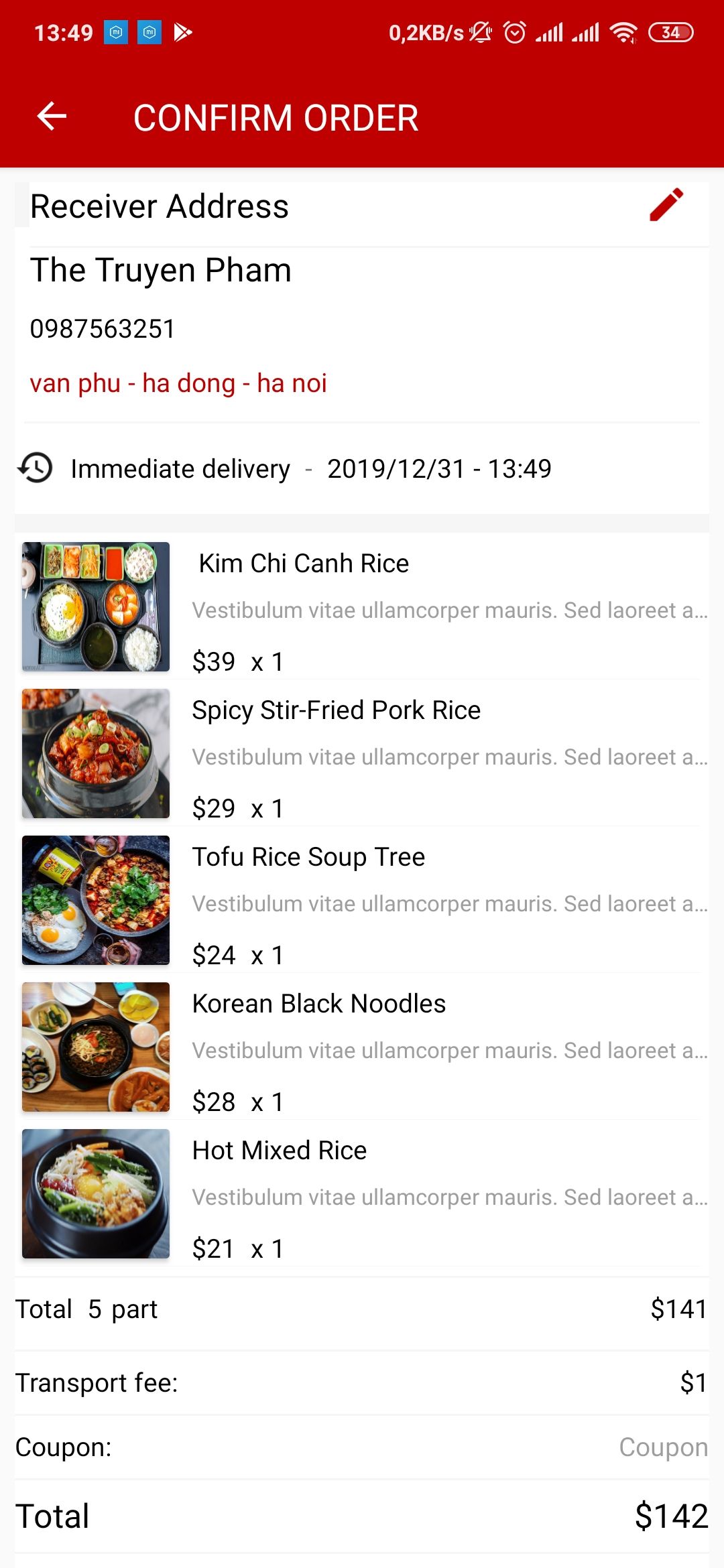This screenshot has height=1568, width=724.
Task: Open the Kim Chi Canh Rice item
Action: click(x=362, y=606)
